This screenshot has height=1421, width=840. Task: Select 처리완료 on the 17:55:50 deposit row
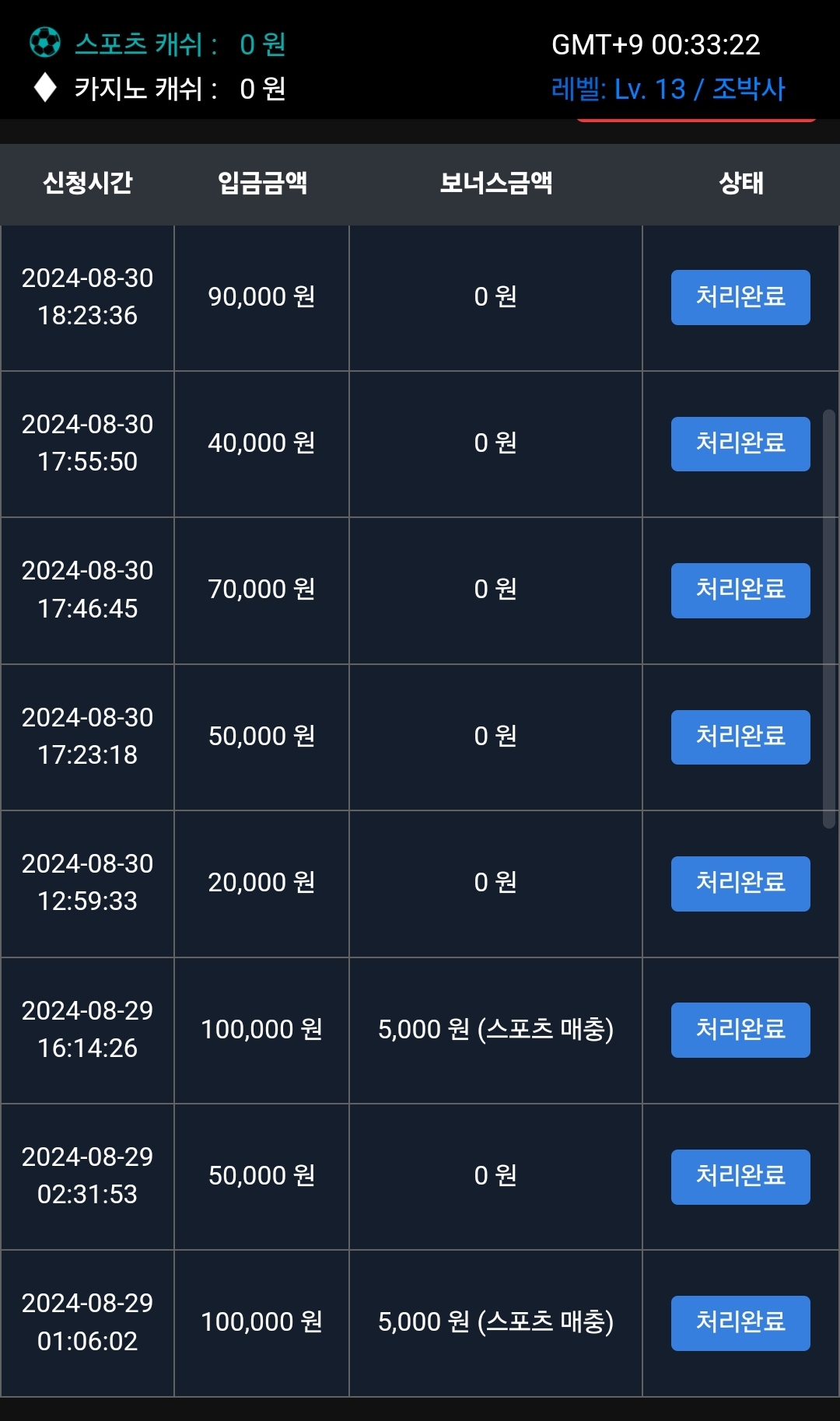[x=740, y=443]
